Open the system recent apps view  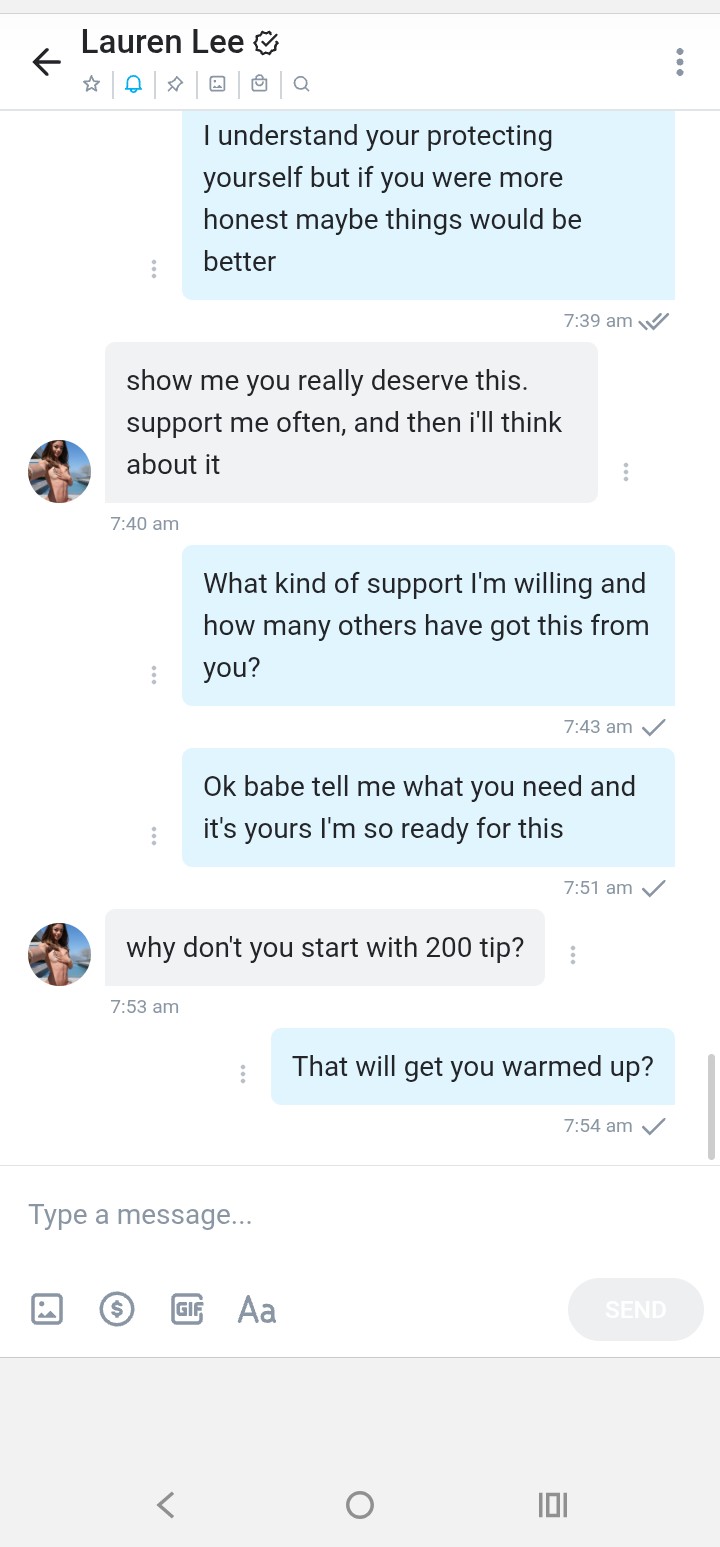coord(552,1504)
